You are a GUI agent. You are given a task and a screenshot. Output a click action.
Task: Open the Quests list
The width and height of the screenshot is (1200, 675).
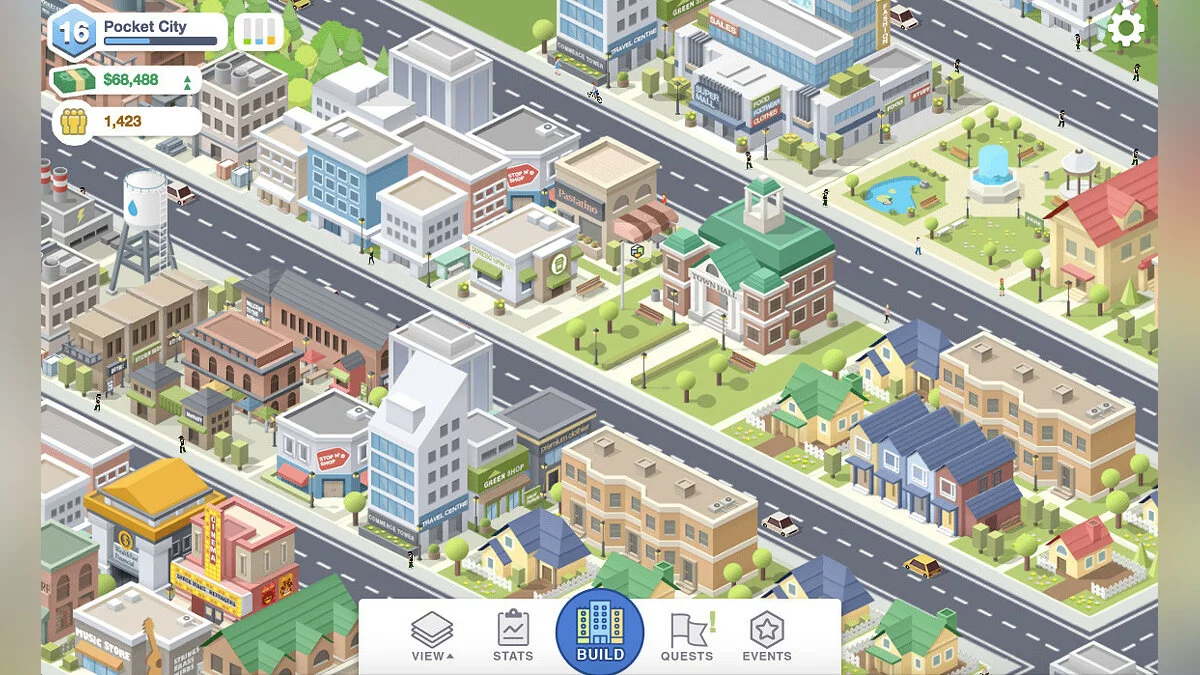pyautogui.click(x=687, y=636)
